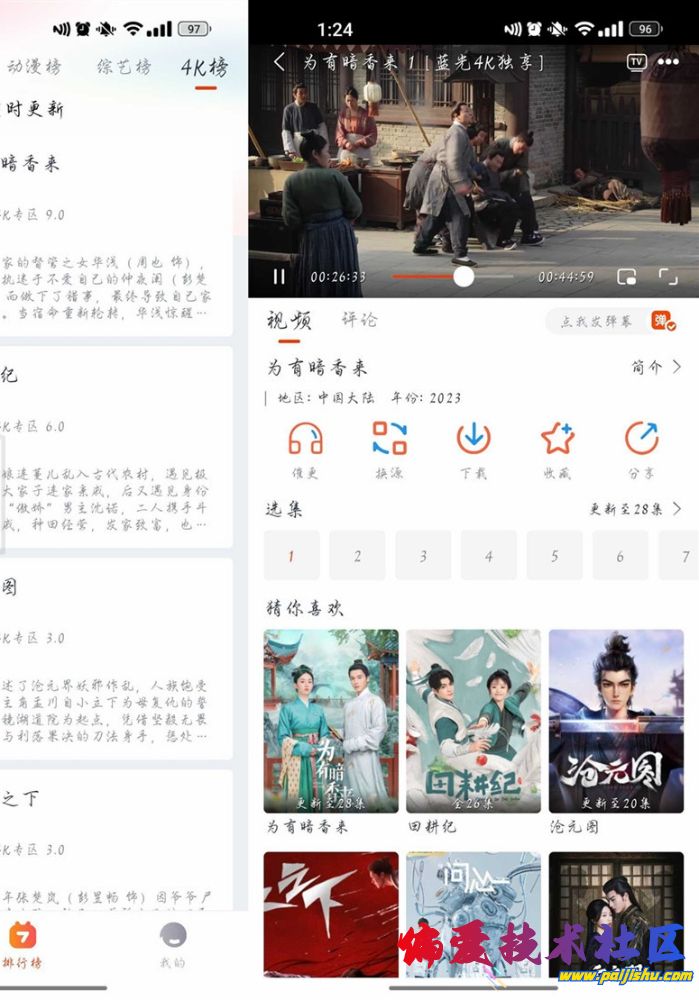
Task: Go back from the video player
Action: click(x=279, y=62)
